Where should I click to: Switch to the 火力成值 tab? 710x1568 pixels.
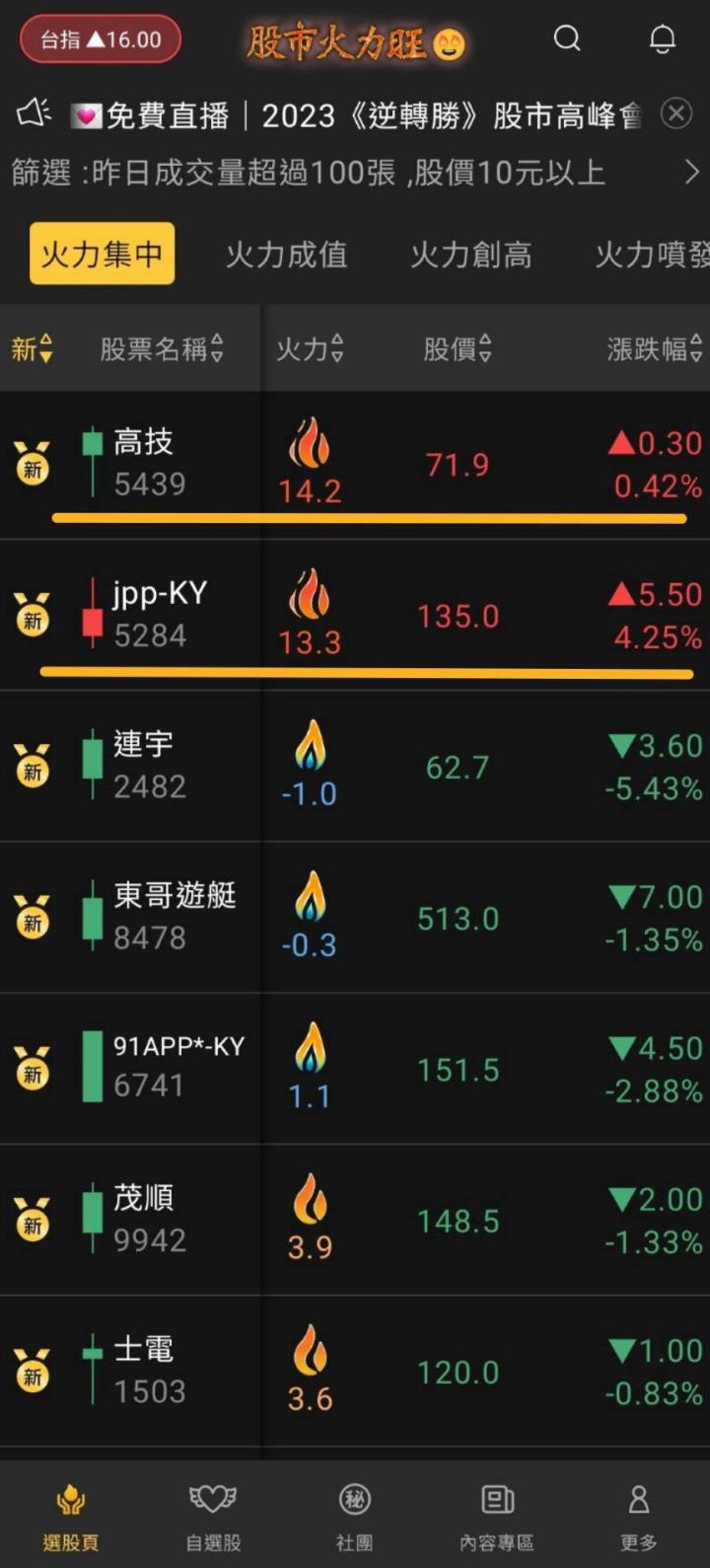click(x=286, y=255)
